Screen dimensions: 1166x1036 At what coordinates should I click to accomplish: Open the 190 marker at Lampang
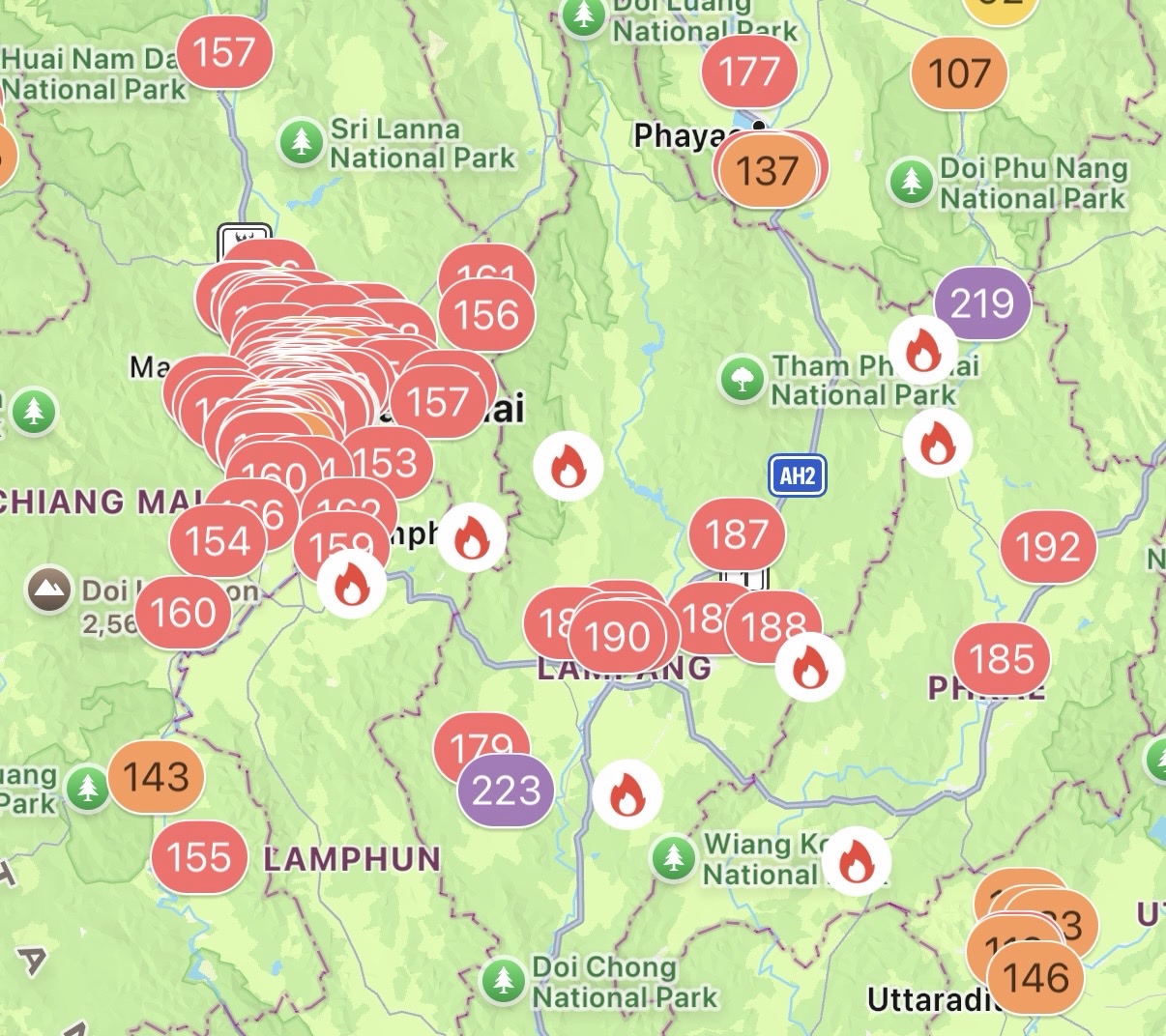pos(617,637)
